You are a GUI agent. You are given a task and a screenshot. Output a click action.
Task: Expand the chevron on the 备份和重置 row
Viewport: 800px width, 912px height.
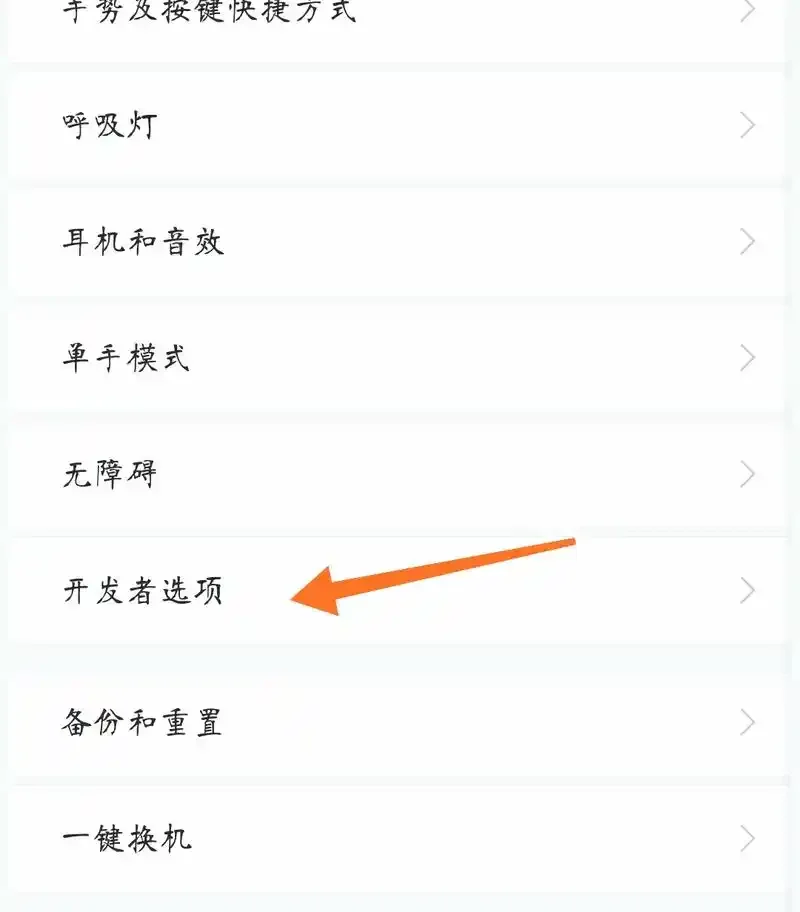[x=748, y=722]
